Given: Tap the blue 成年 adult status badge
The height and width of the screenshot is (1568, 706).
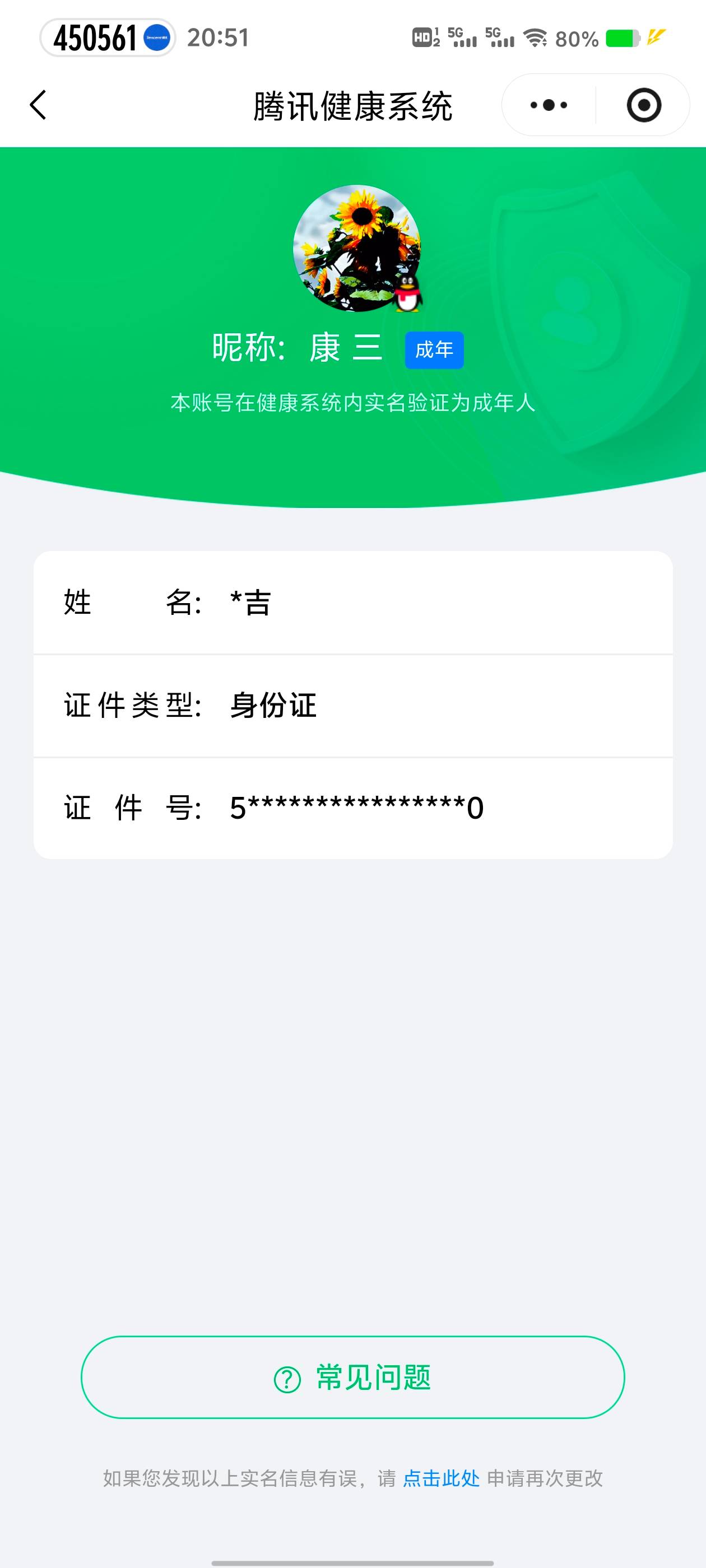Looking at the screenshot, I should tap(434, 349).
